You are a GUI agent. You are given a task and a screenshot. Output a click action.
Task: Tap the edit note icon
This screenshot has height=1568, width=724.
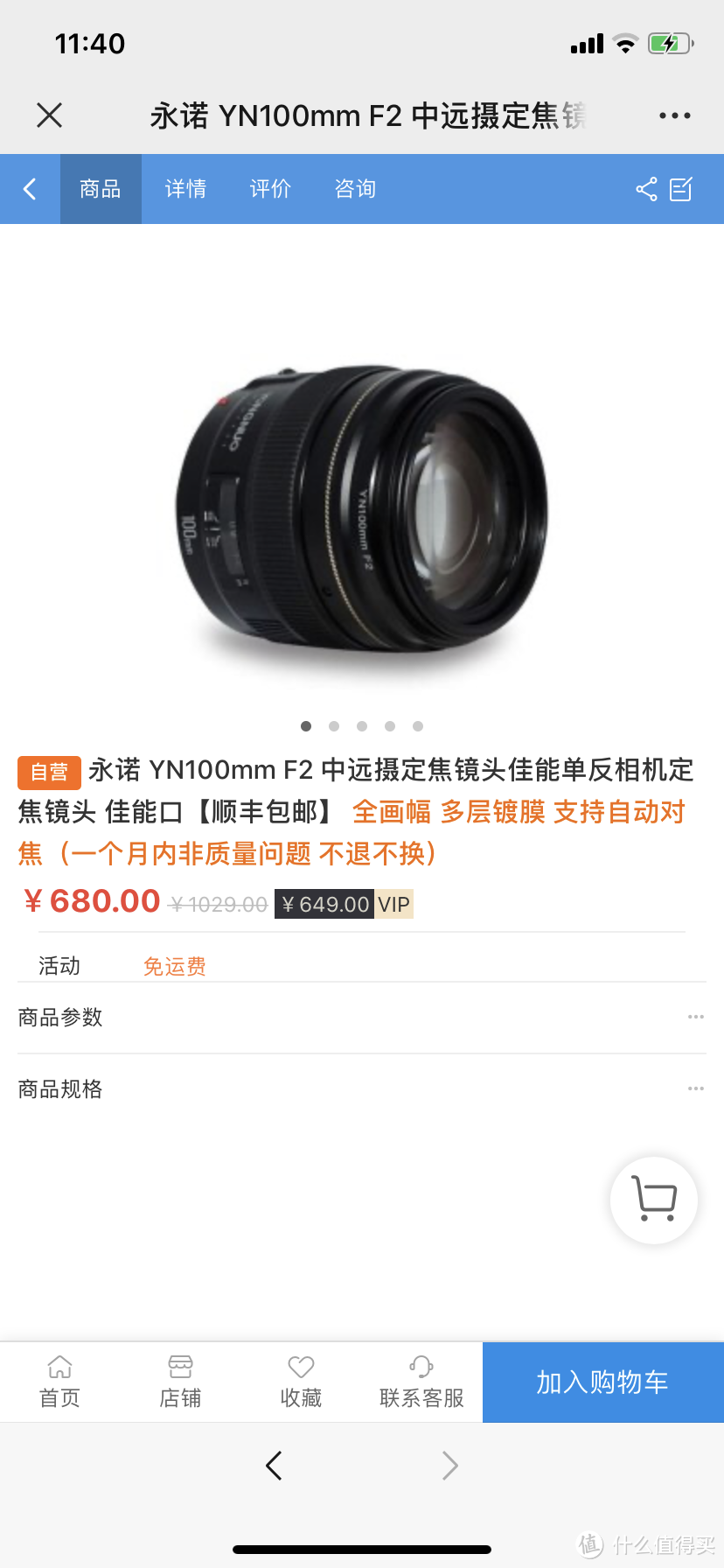(681, 189)
